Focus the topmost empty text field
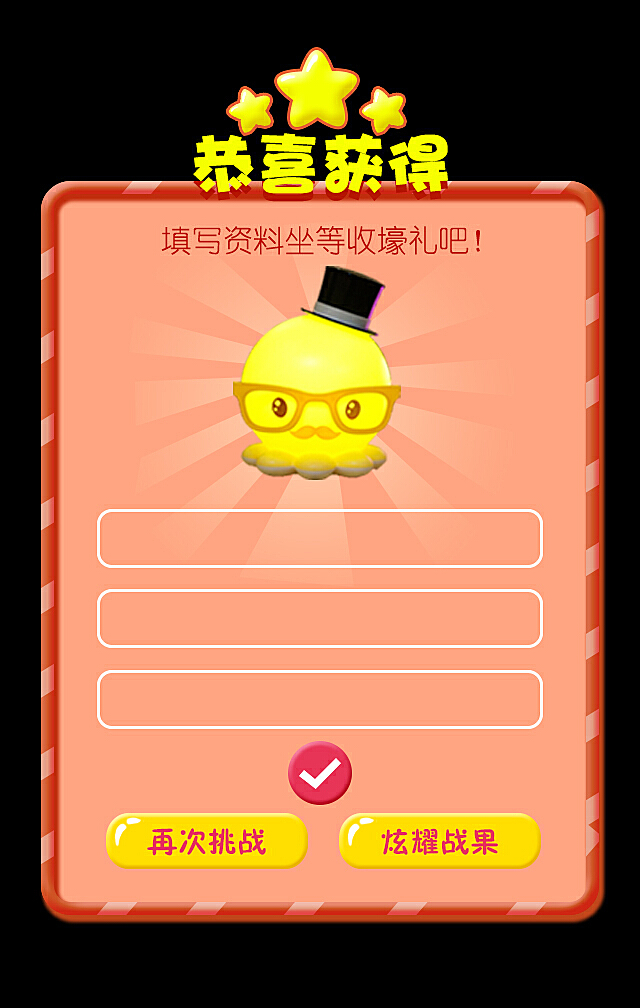Image resolution: width=640 pixels, height=1008 pixels. [320, 539]
